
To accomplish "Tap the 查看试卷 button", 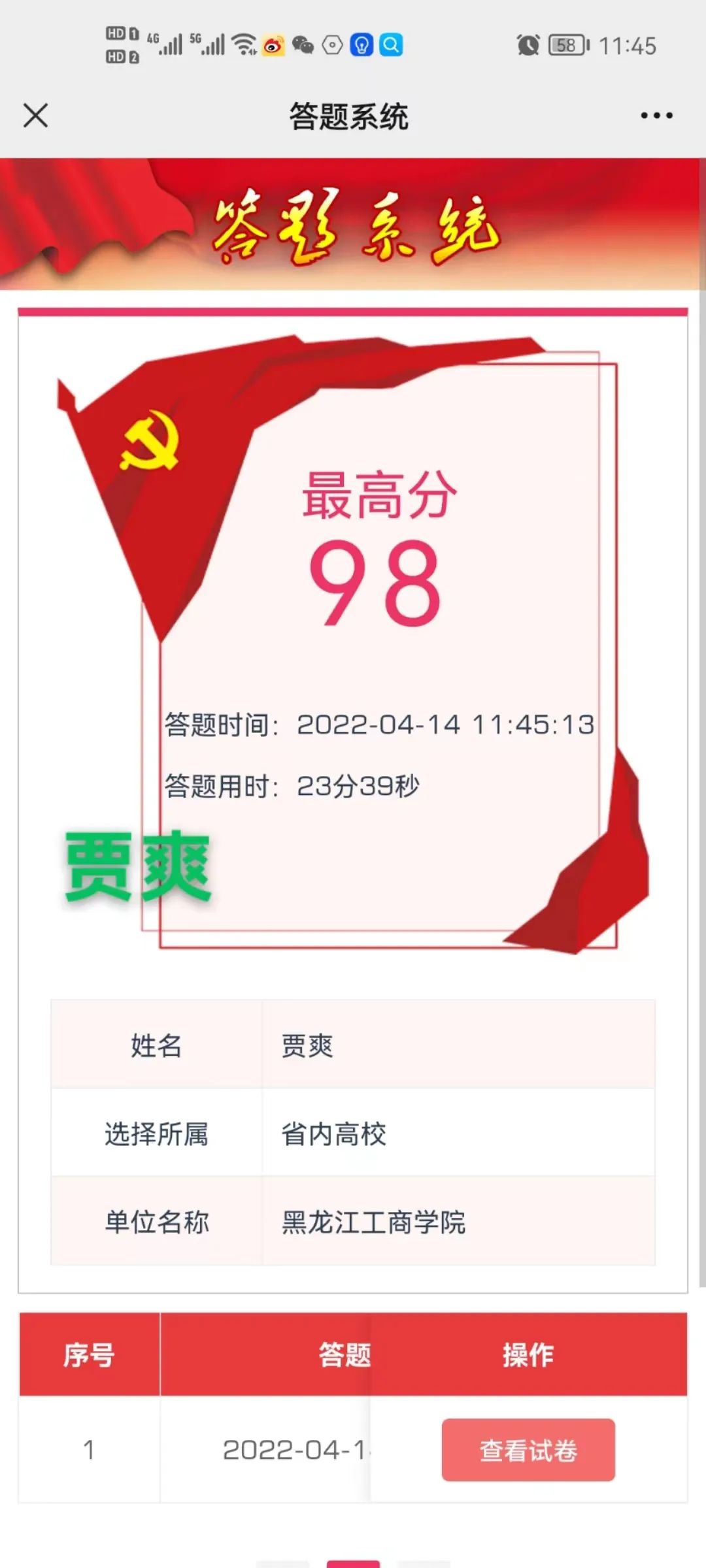I will [528, 1450].
